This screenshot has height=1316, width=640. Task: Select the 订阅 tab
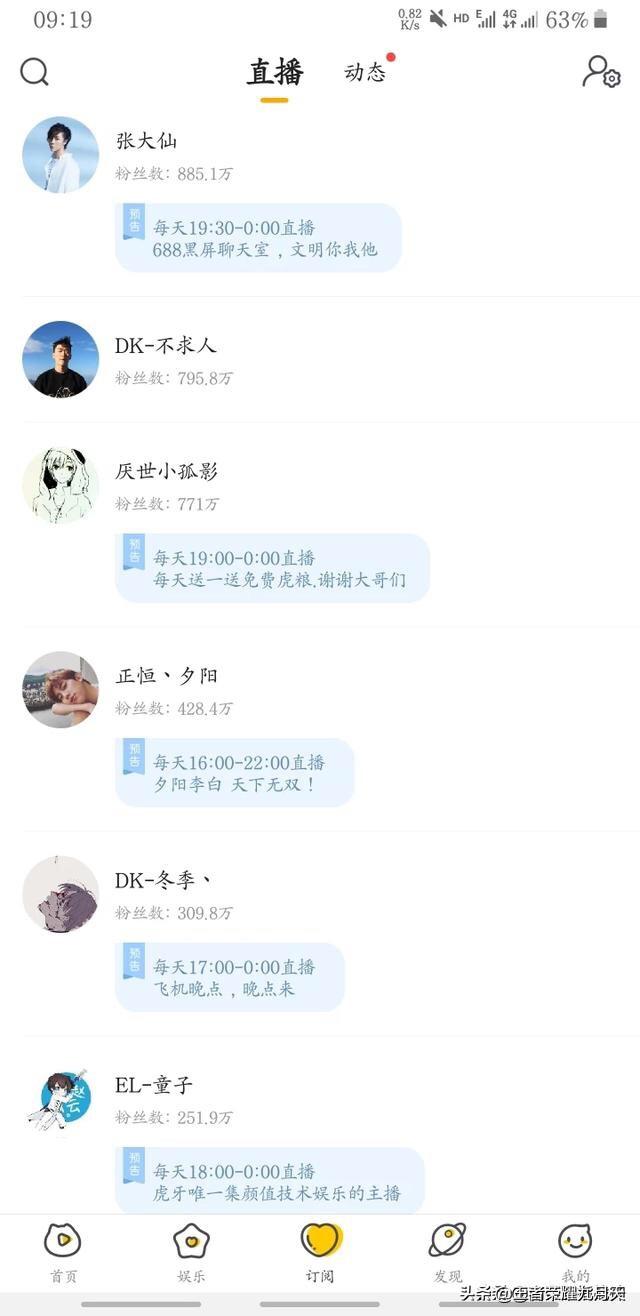pyautogui.click(x=321, y=1253)
